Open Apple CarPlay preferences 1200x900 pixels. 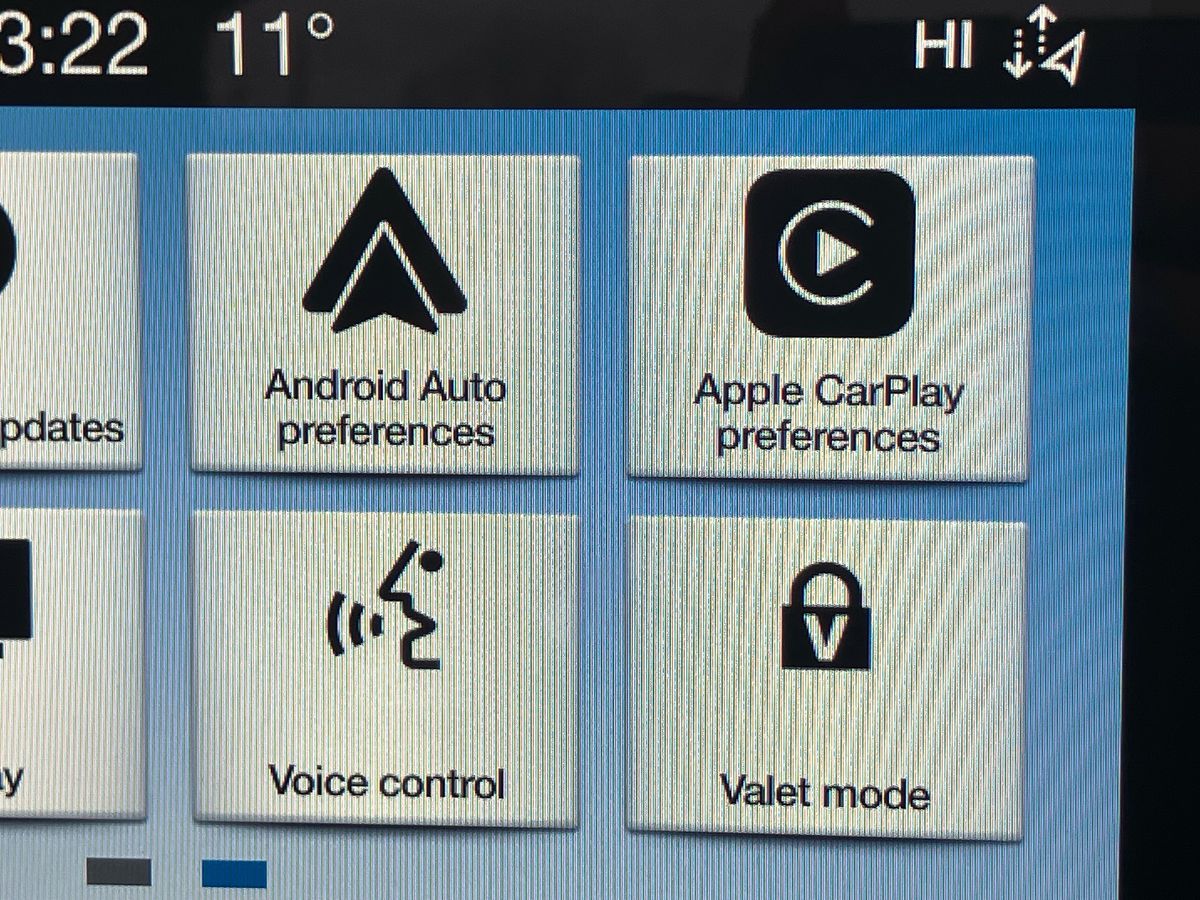point(829,317)
